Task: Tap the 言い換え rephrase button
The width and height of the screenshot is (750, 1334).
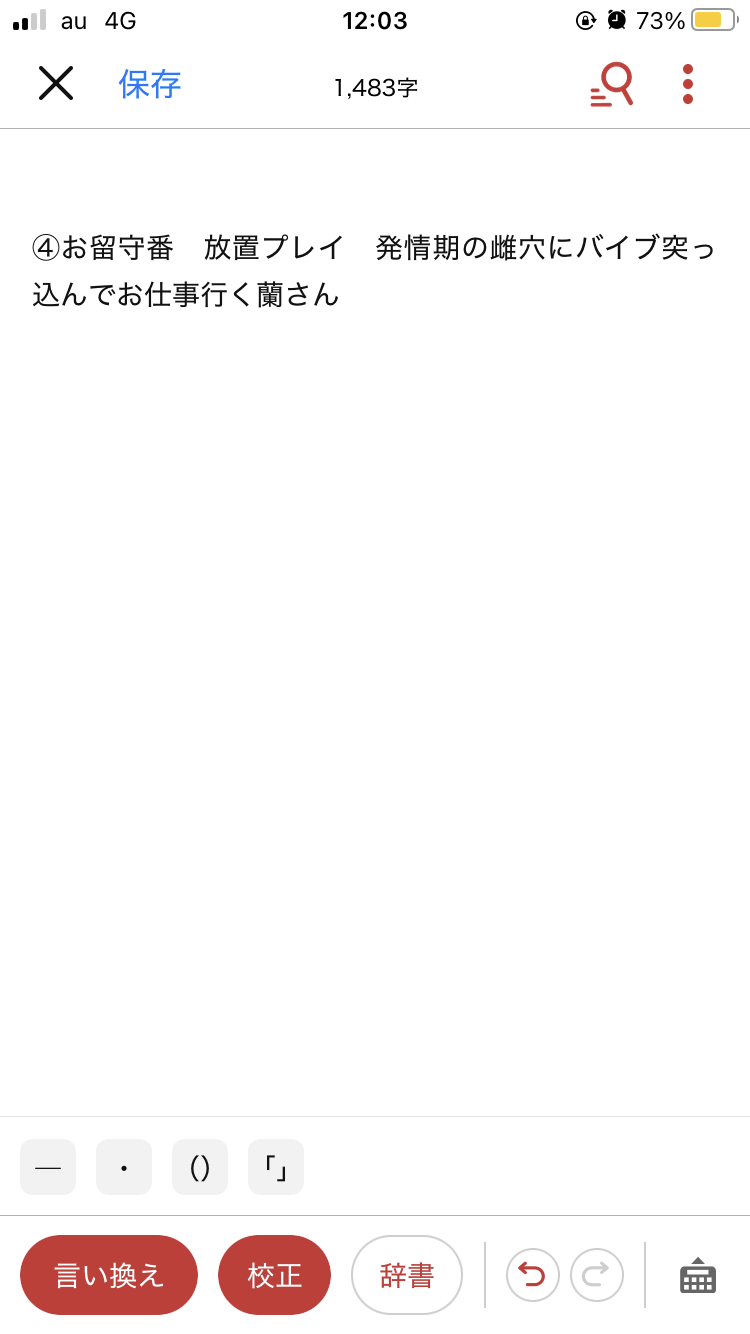Action: click(109, 1275)
